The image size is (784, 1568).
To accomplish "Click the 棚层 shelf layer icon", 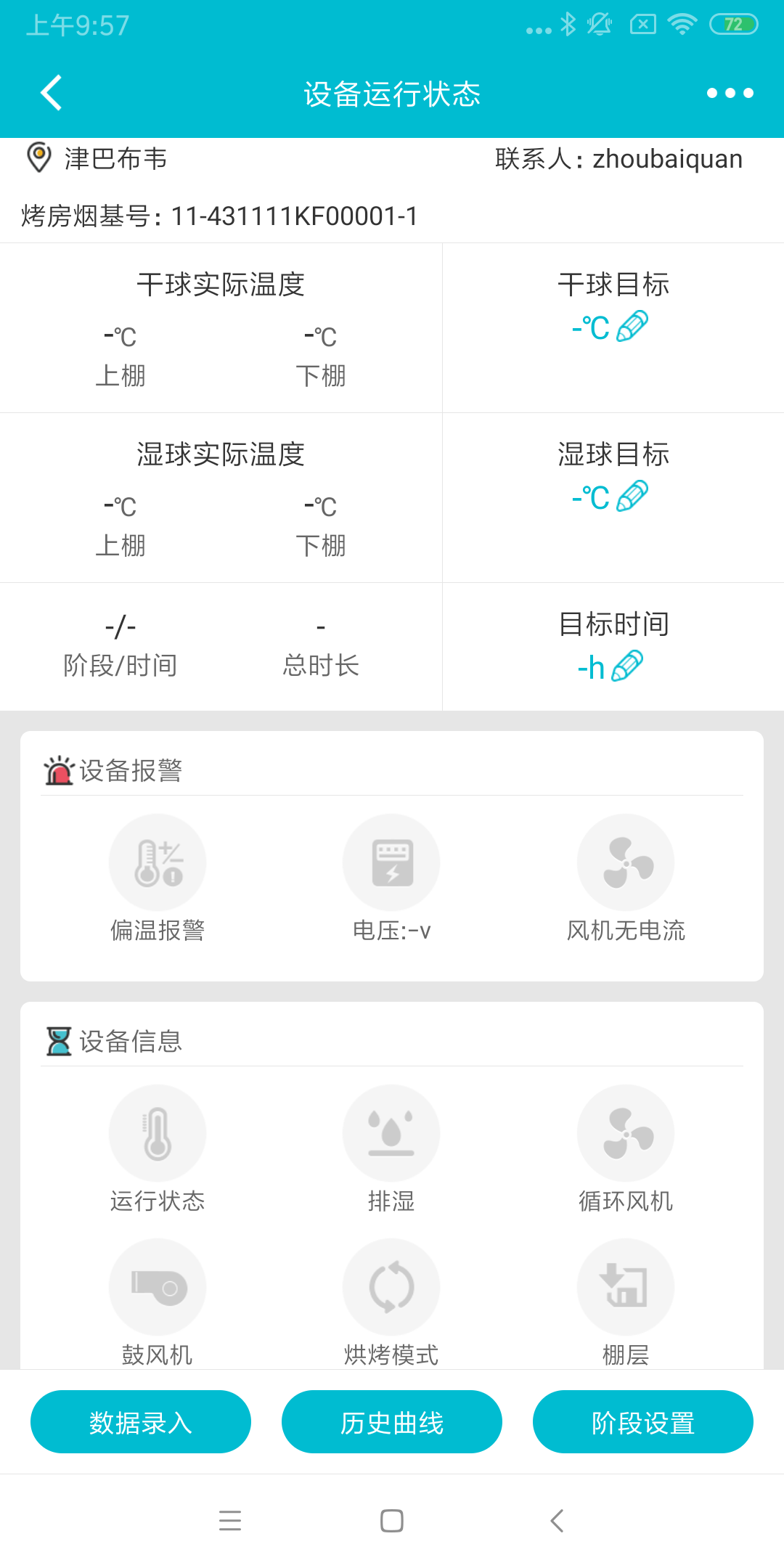I will (626, 1286).
